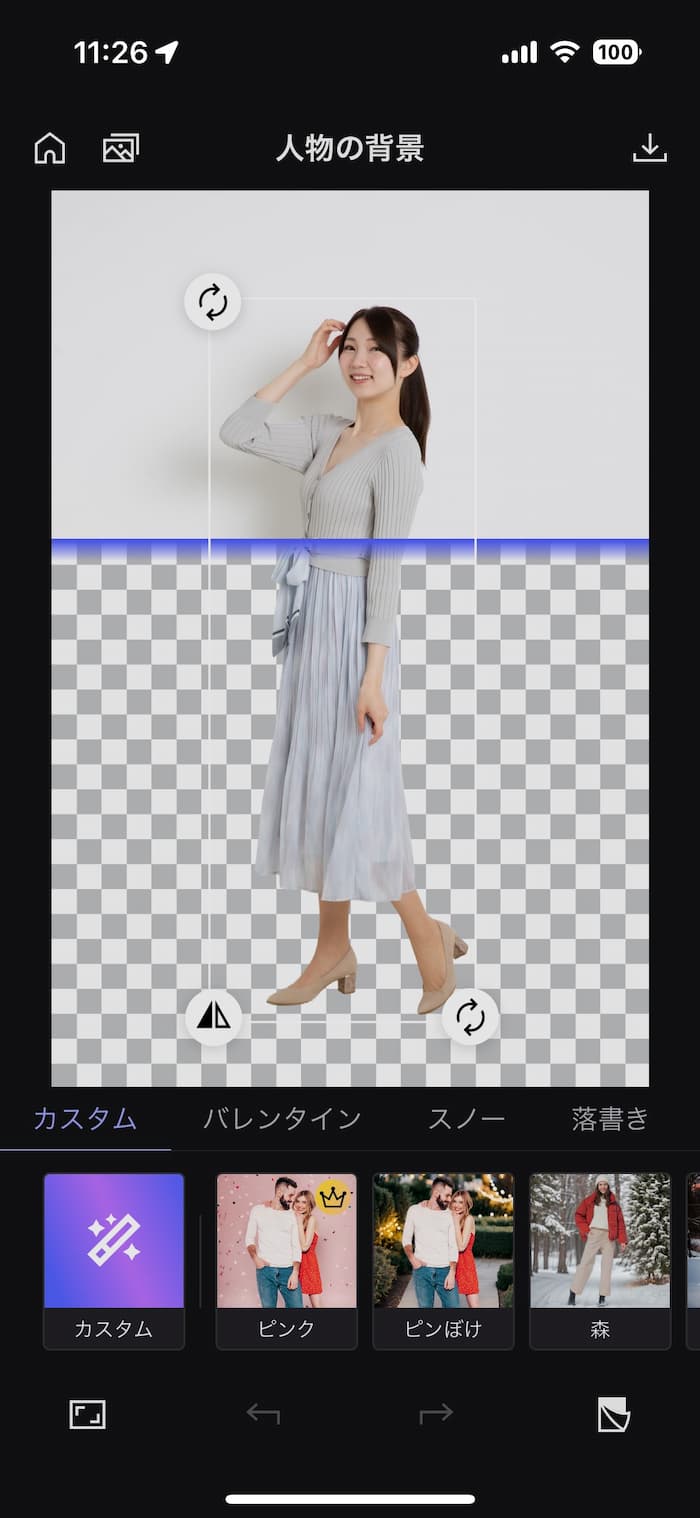Toggle the before/after compare icon
The image size is (700, 1518).
(613, 1415)
